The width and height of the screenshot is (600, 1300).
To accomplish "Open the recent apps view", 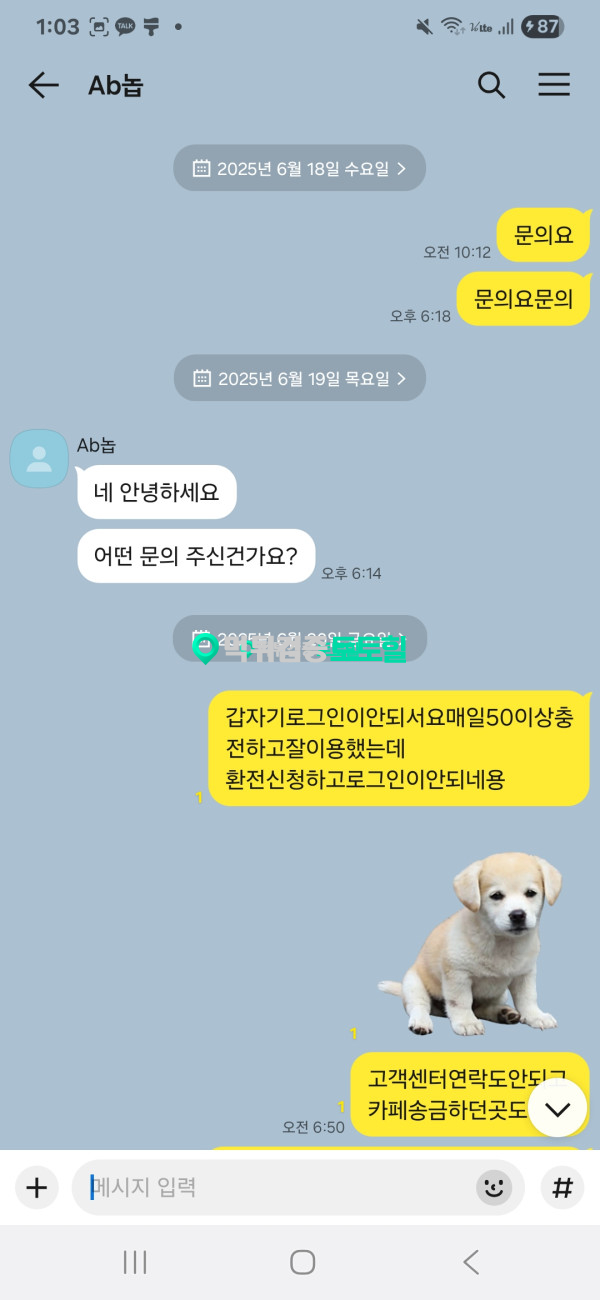I will (x=135, y=1262).
